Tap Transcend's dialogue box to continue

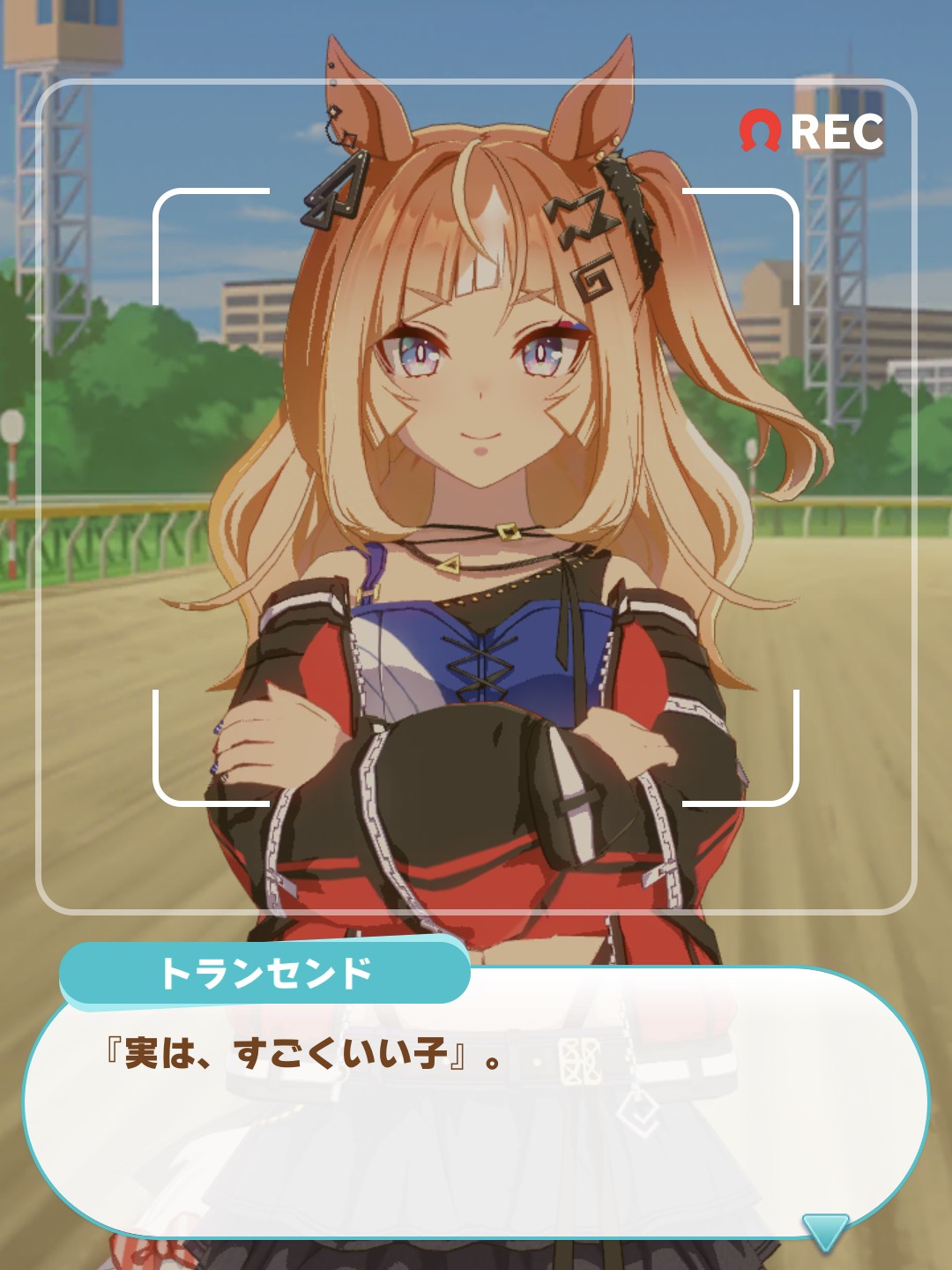476,1111
